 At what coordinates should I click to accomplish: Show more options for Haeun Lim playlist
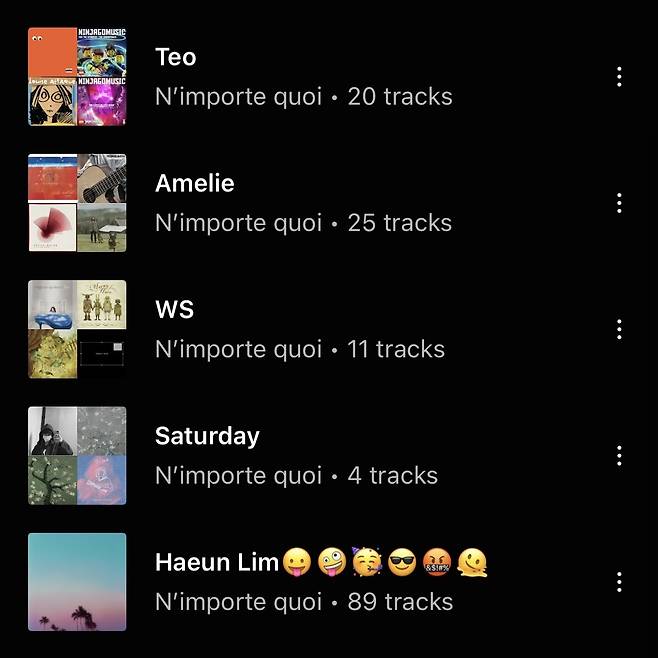coord(619,582)
